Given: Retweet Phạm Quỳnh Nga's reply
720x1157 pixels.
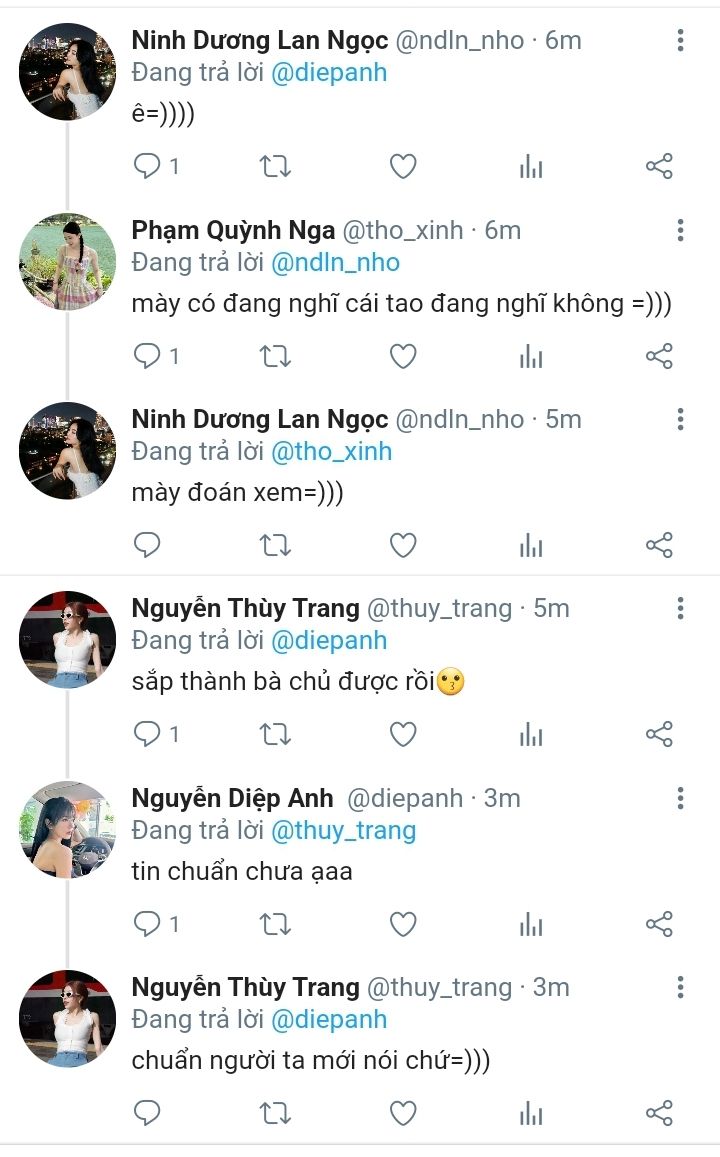Looking at the screenshot, I should tap(275, 356).
